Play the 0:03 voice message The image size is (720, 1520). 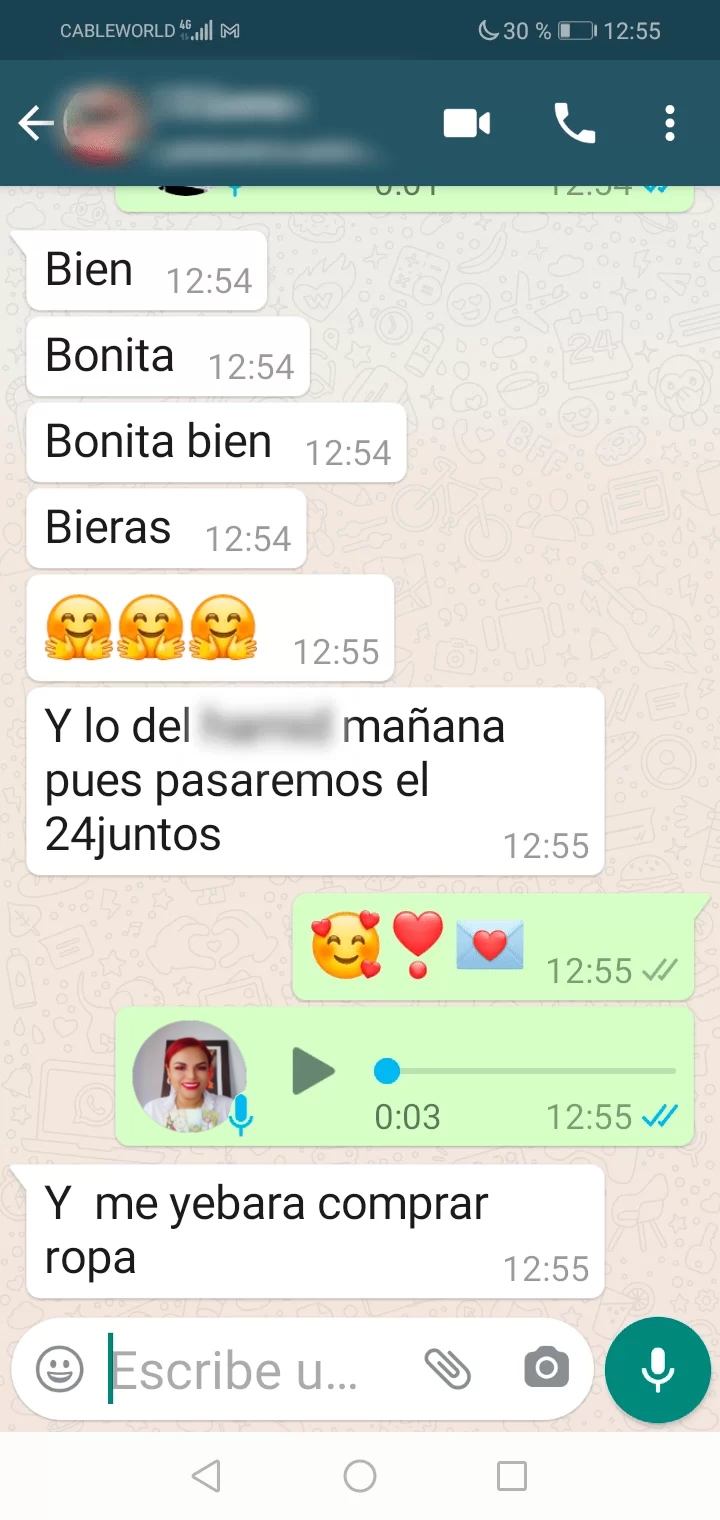pos(313,1072)
